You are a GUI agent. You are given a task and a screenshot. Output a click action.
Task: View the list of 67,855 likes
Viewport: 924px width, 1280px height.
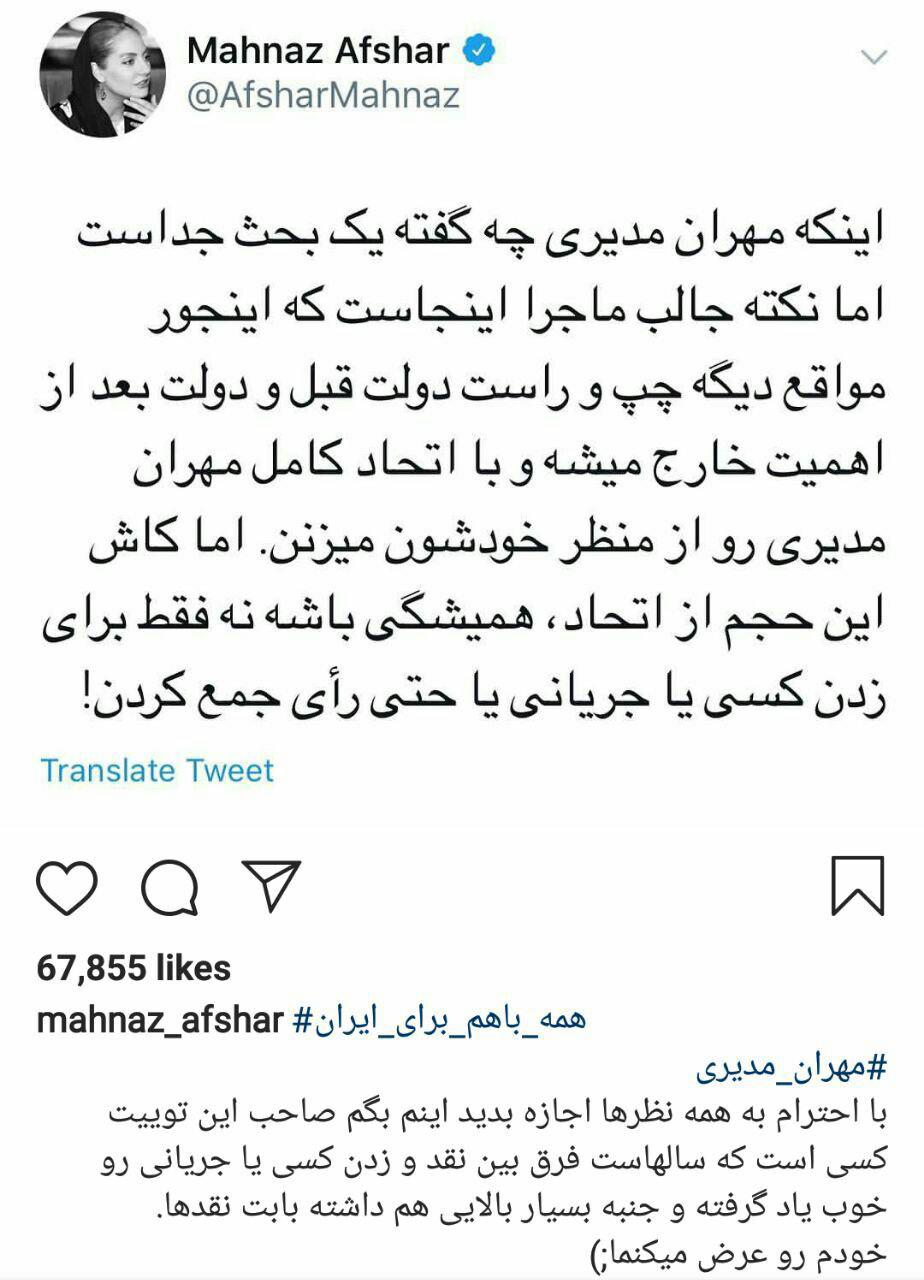coord(134,967)
